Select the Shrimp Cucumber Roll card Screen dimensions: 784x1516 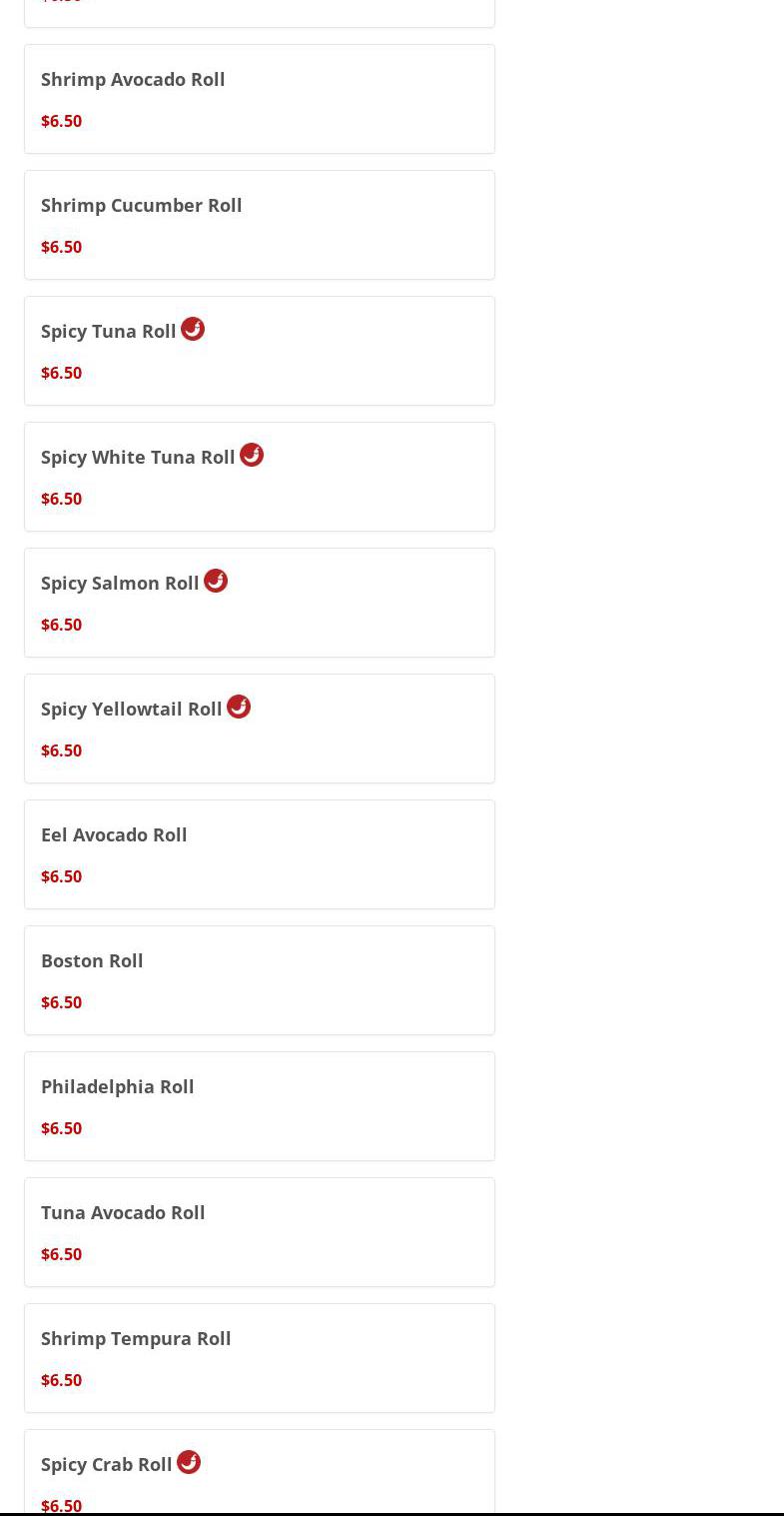point(260,225)
